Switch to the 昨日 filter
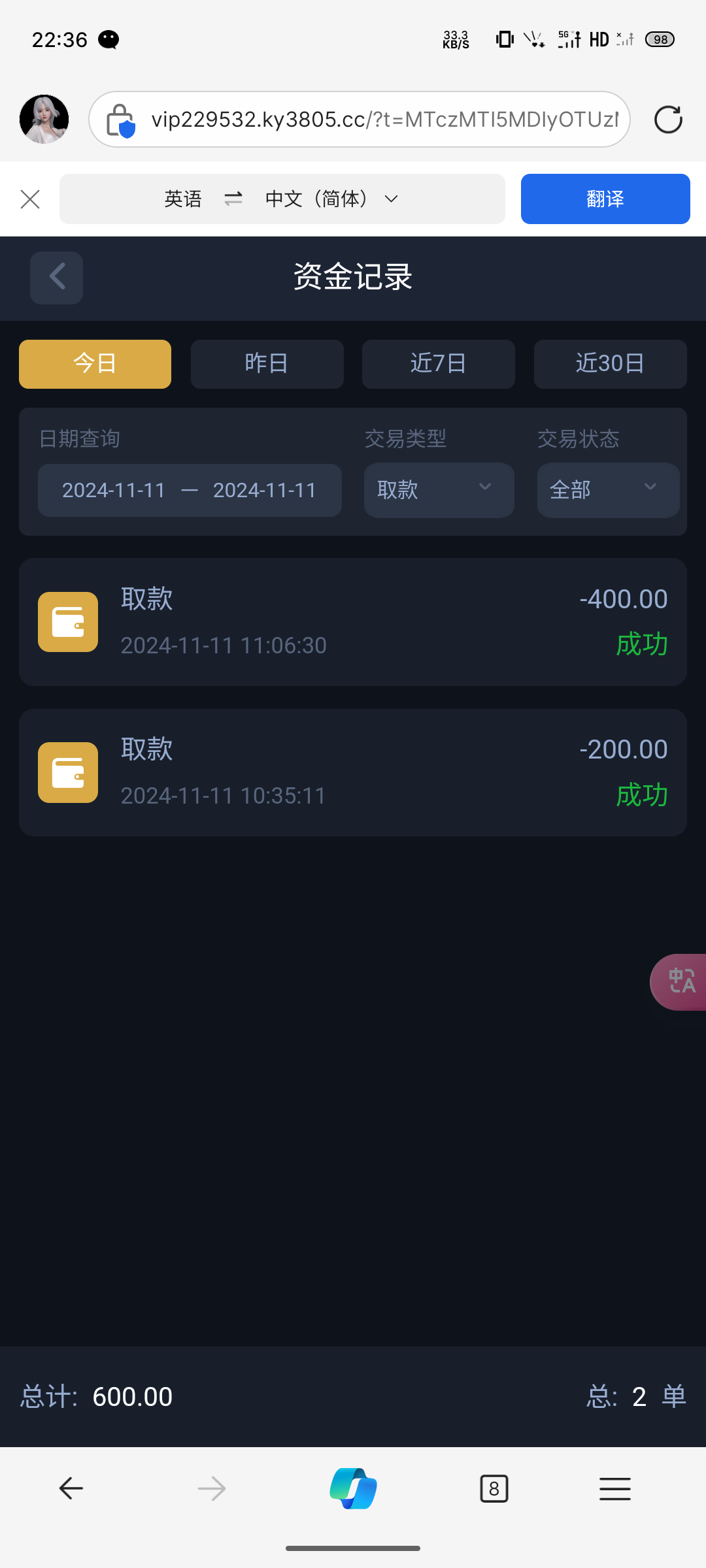 click(267, 364)
